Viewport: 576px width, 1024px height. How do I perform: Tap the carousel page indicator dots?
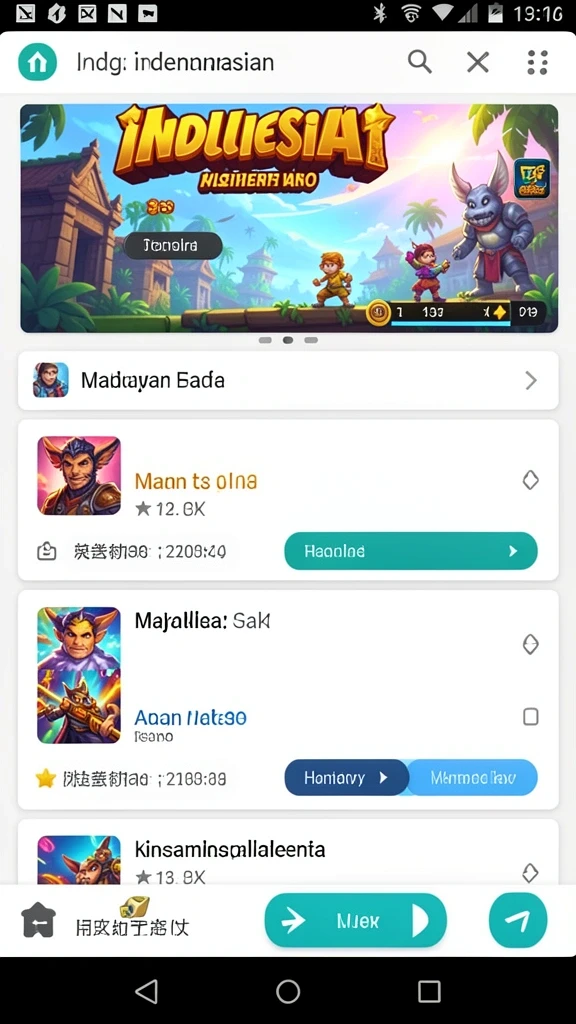click(x=288, y=340)
